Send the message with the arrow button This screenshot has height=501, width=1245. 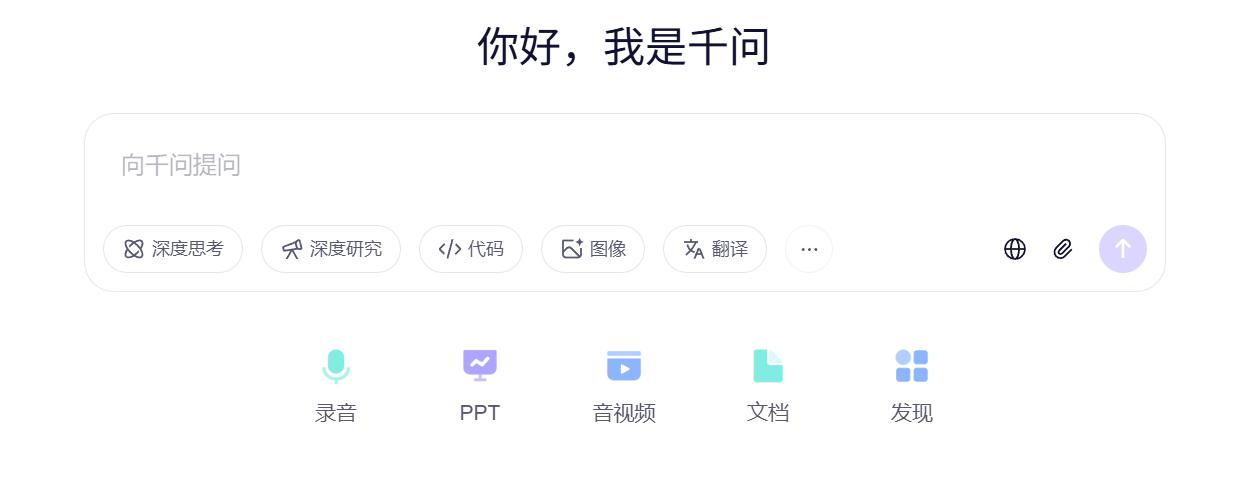[1123, 249]
